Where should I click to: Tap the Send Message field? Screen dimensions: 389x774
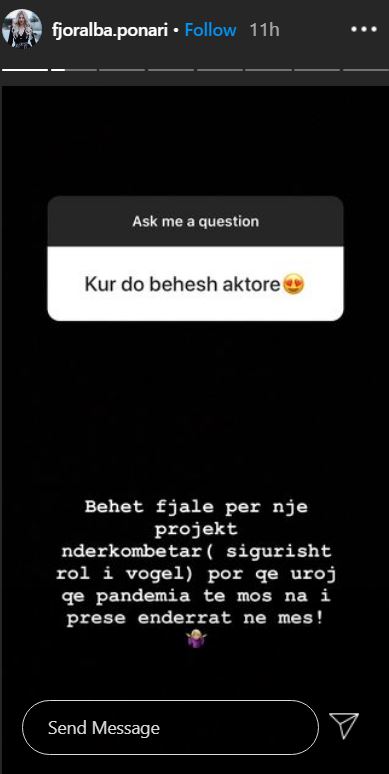170,728
